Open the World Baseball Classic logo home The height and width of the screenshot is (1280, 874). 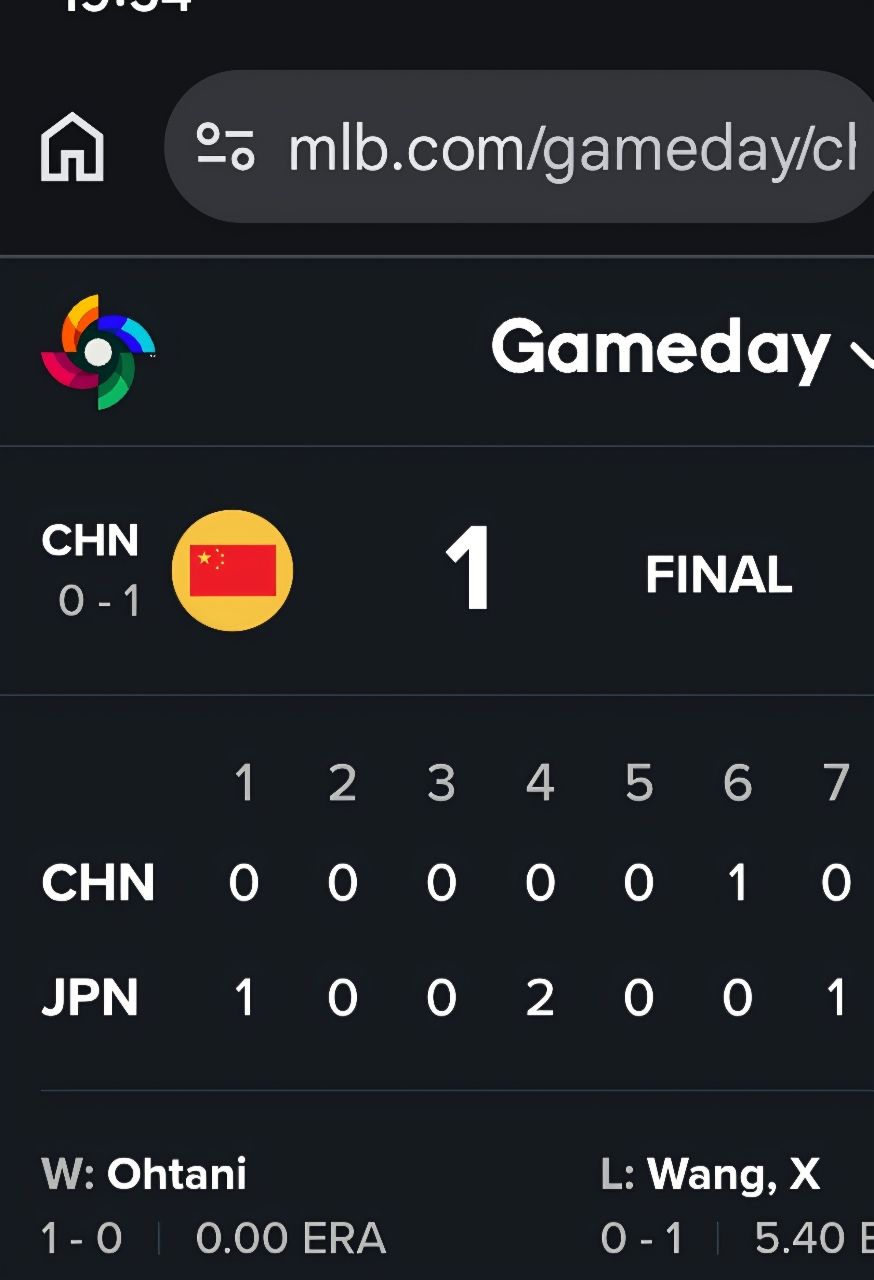coord(98,351)
